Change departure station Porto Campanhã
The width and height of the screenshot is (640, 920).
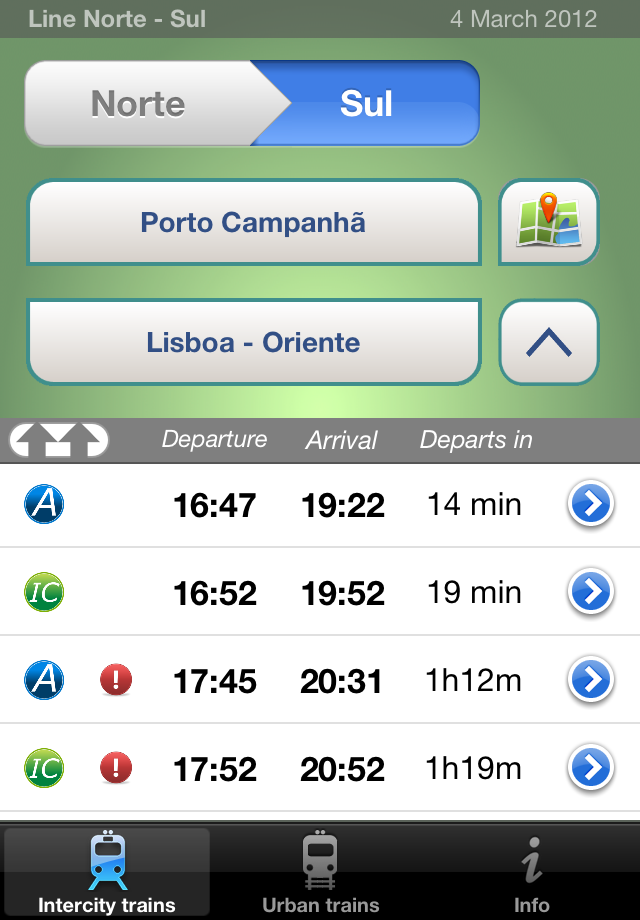253,222
